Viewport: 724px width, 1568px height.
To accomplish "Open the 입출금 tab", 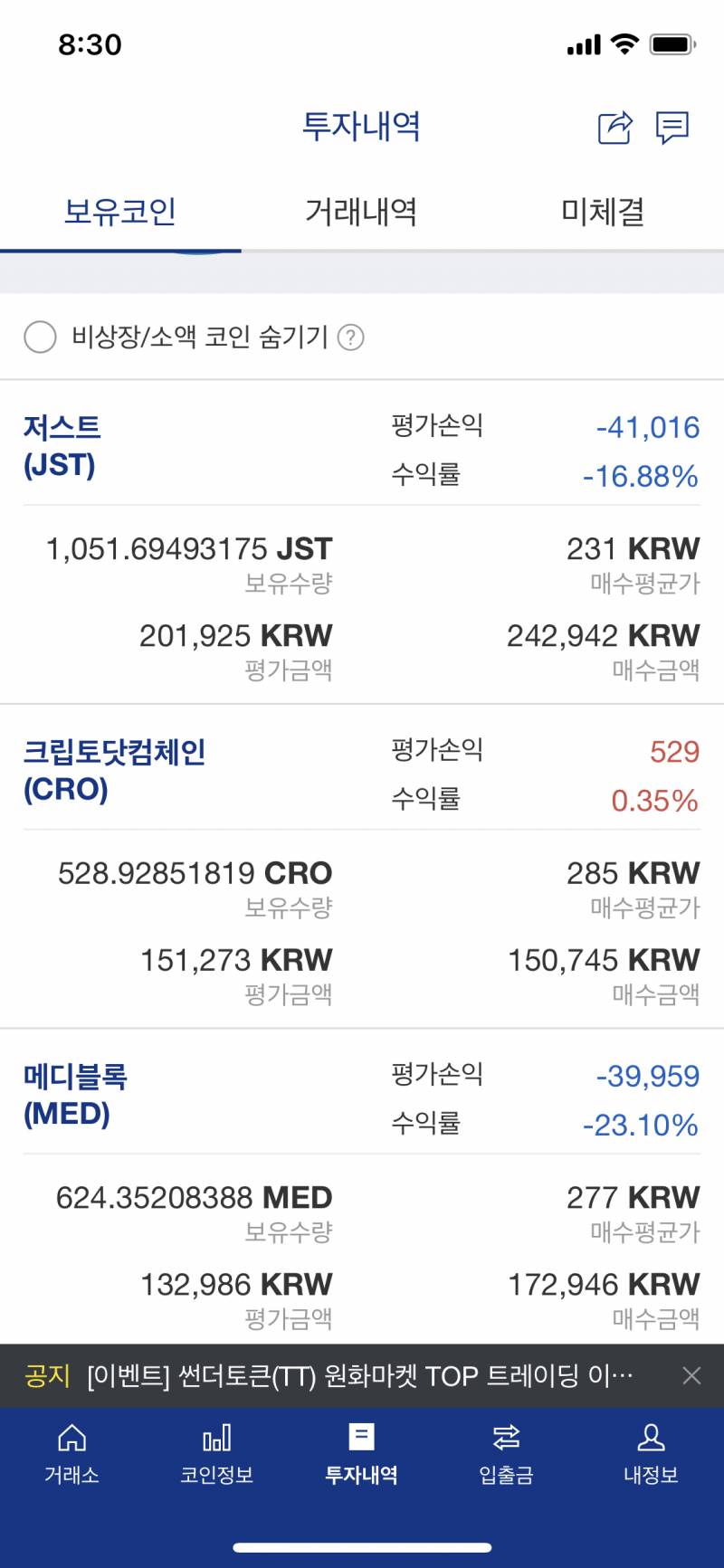I will pos(507,1455).
